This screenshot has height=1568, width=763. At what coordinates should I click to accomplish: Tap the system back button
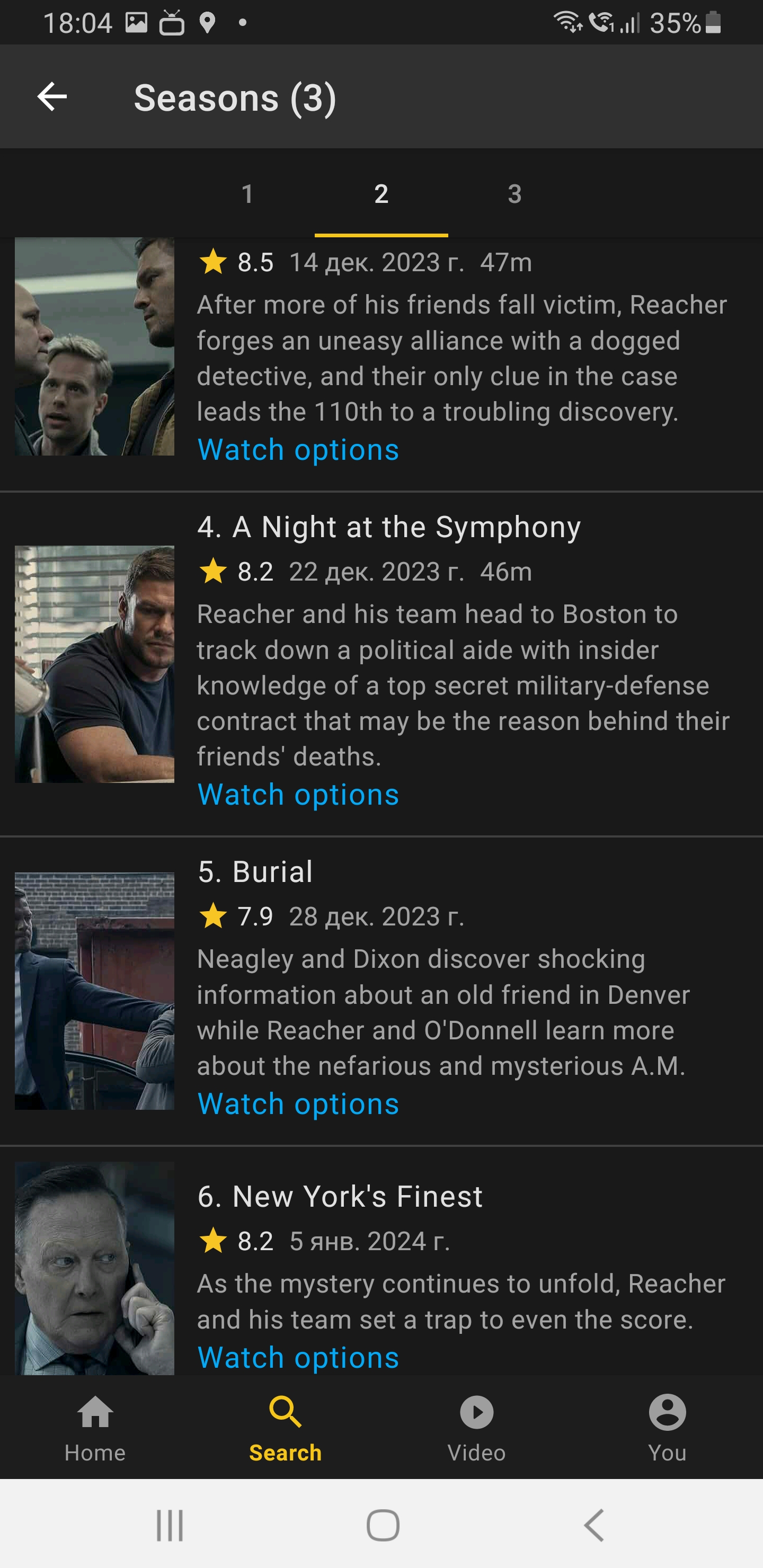(594, 1525)
